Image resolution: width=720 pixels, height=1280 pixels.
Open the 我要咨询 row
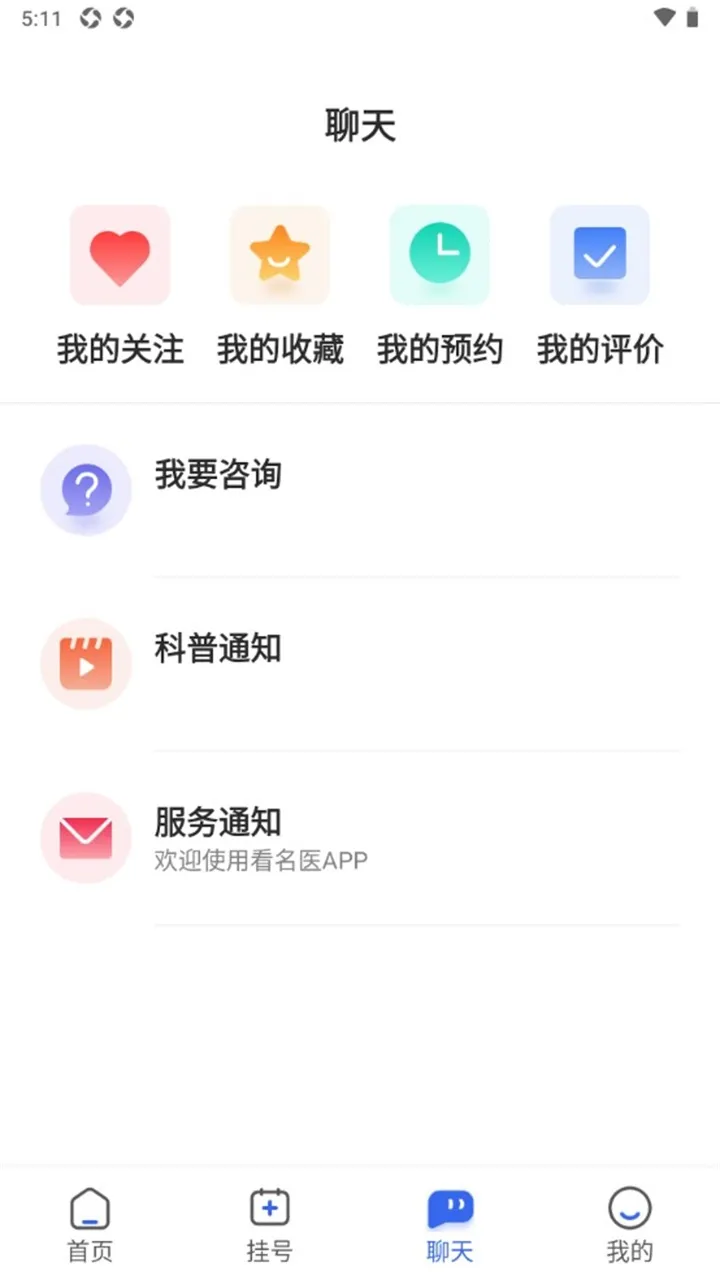[x=360, y=490]
